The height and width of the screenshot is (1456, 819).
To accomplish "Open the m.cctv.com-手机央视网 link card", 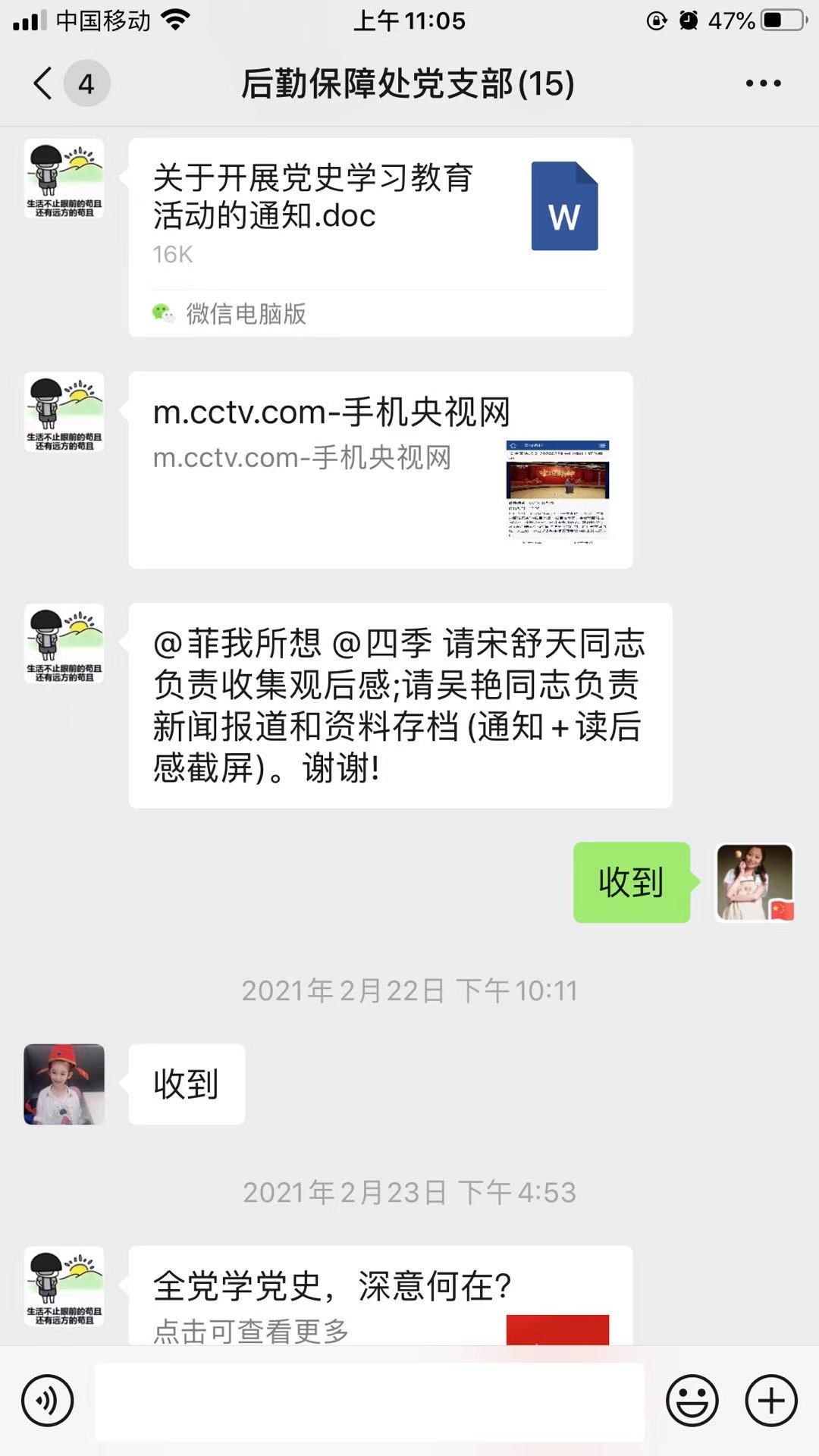I will point(380,470).
